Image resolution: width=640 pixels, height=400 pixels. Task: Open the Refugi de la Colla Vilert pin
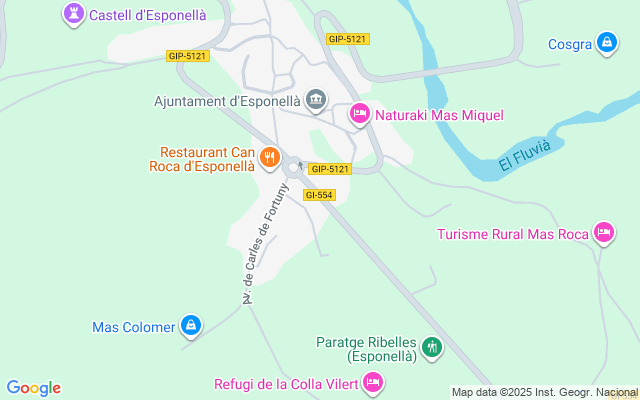tap(373, 382)
